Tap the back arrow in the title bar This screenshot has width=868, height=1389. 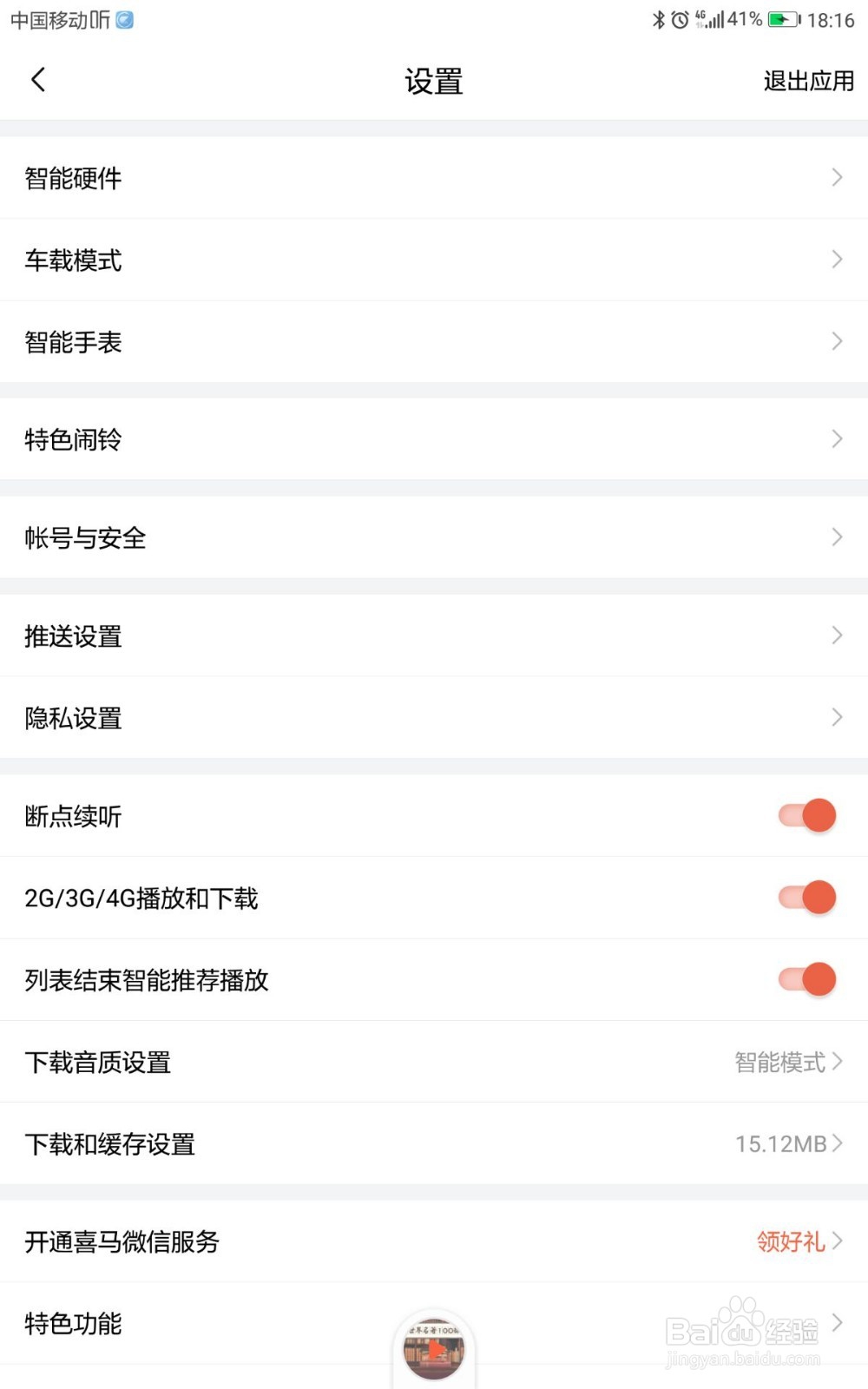point(37,78)
